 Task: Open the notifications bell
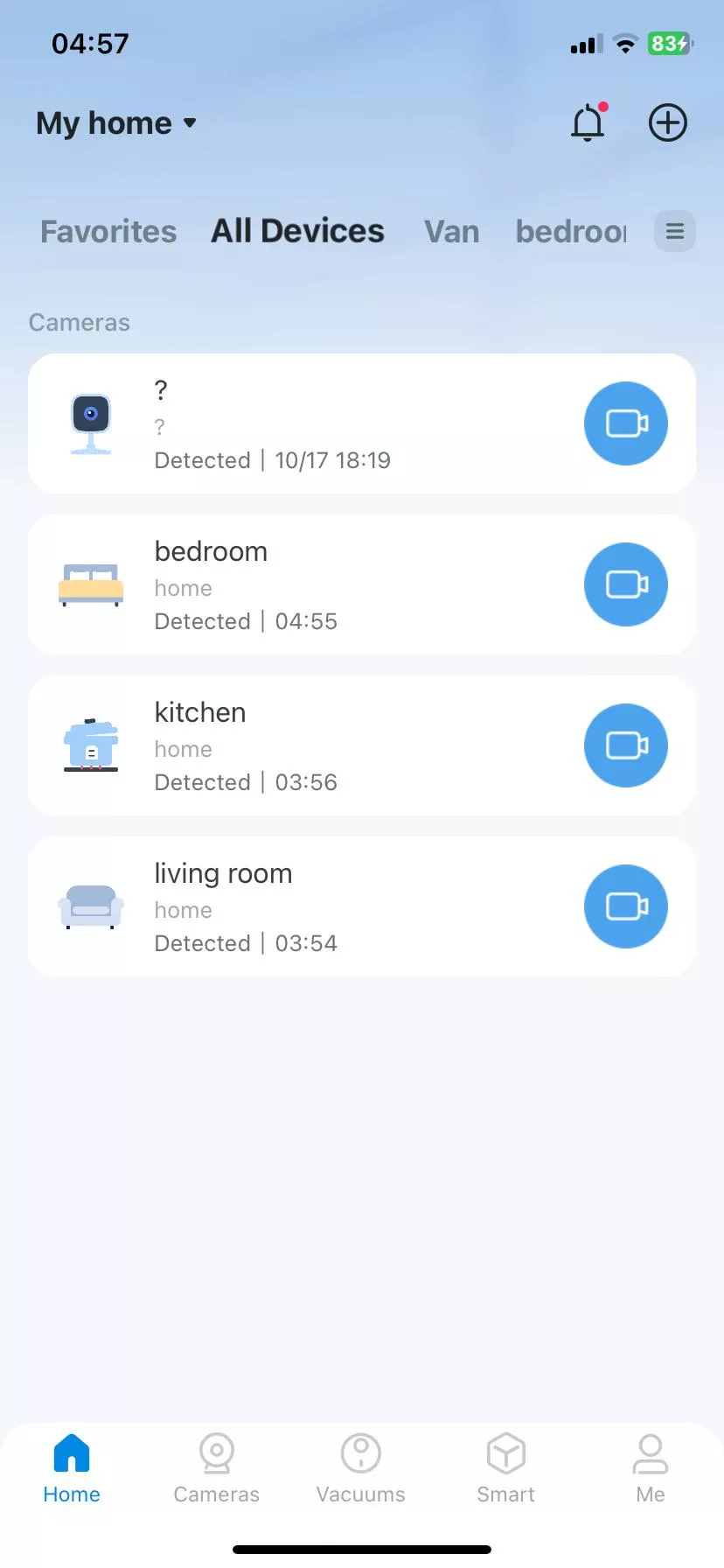(588, 123)
